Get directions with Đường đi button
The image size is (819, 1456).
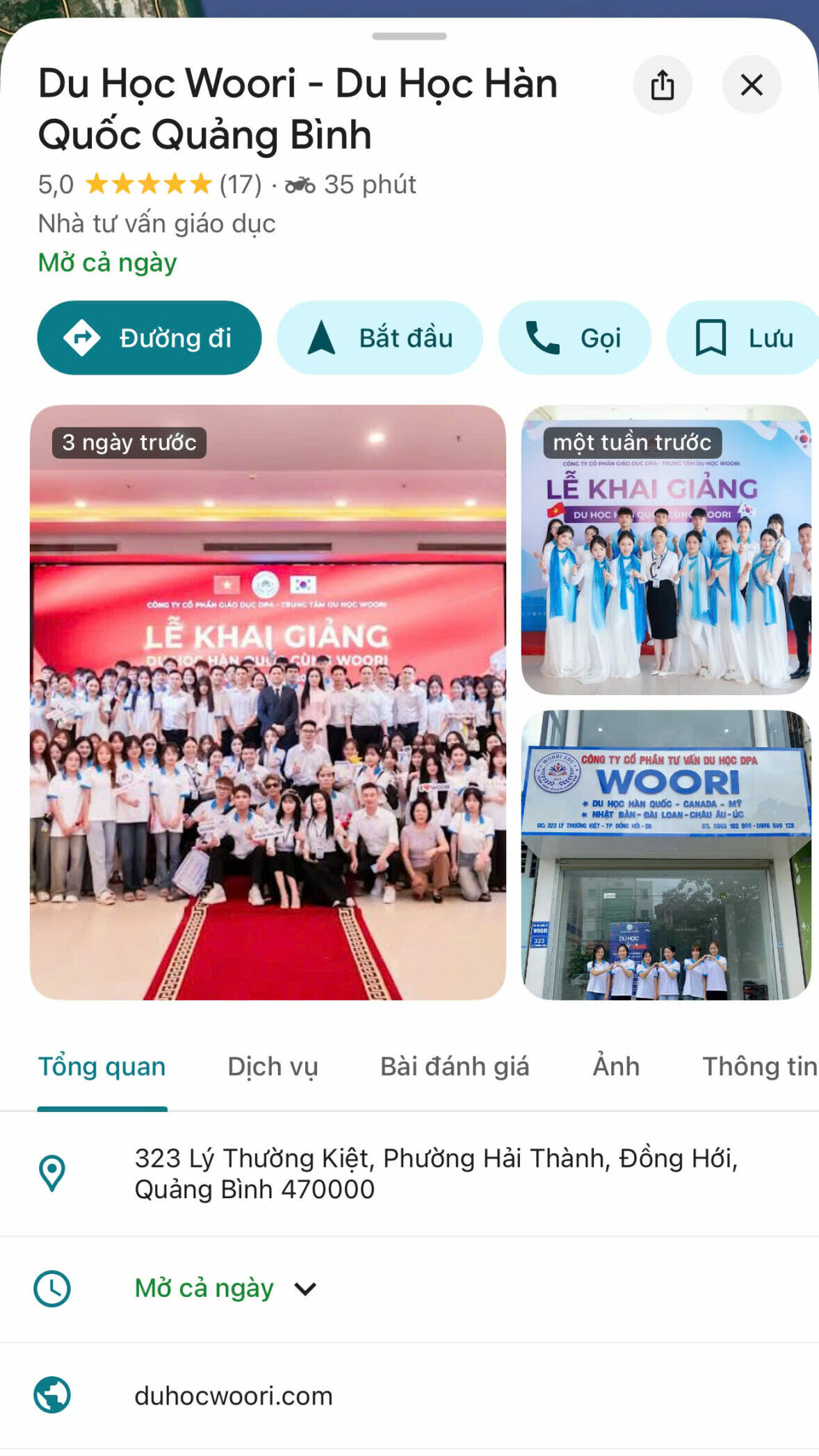pos(149,338)
